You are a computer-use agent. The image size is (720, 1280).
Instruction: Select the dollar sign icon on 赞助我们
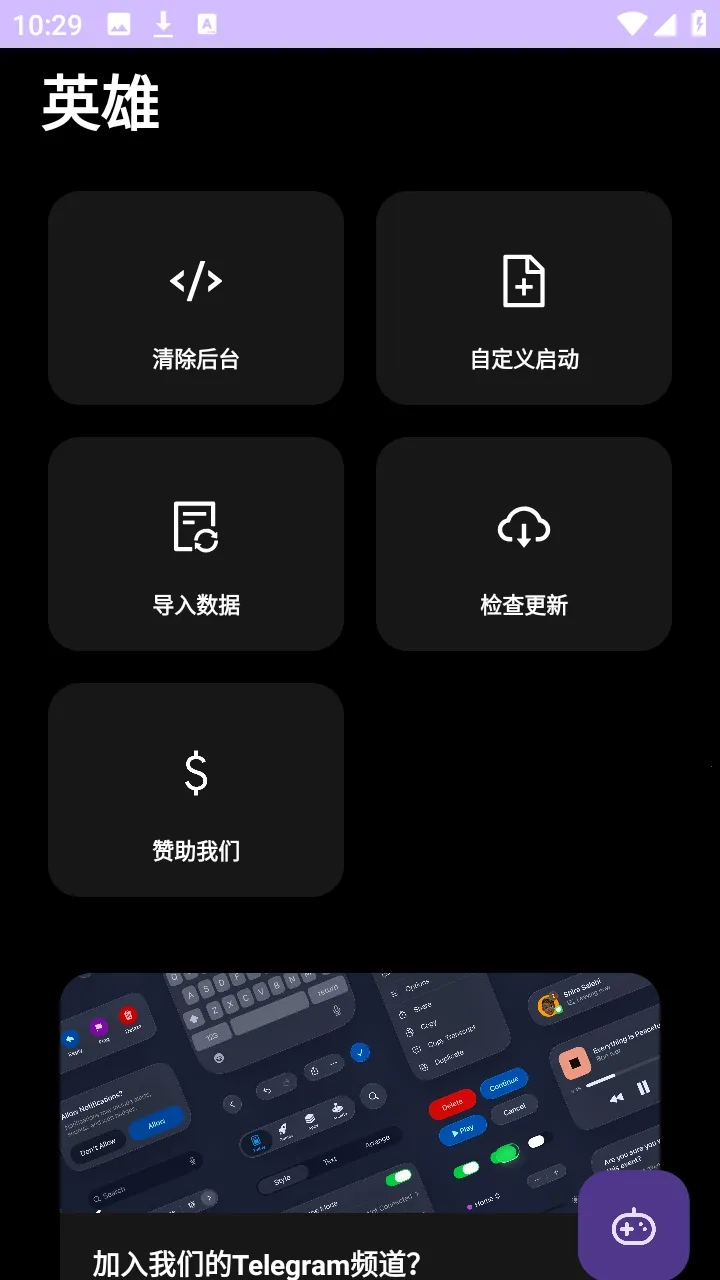click(195, 772)
